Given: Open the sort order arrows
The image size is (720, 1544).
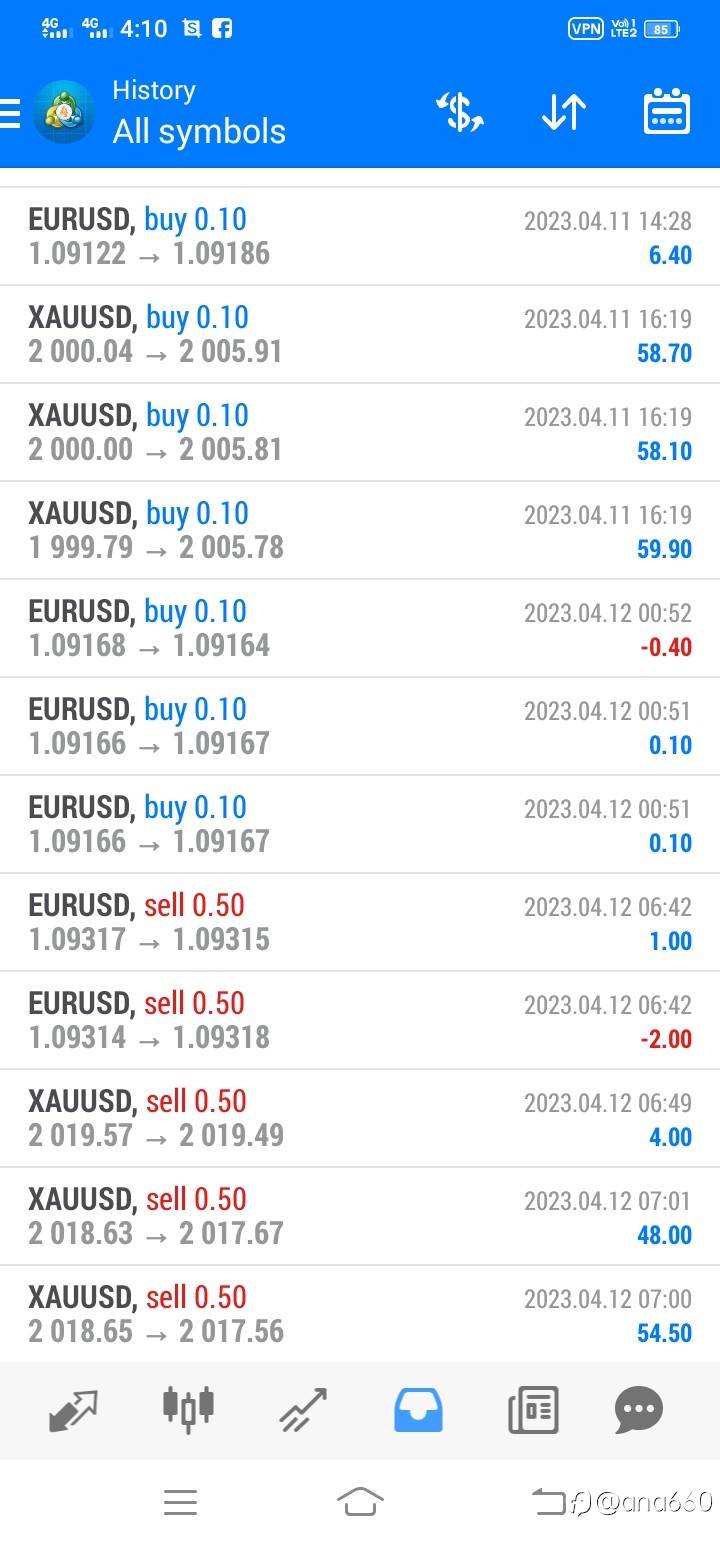Looking at the screenshot, I should pos(564,112).
